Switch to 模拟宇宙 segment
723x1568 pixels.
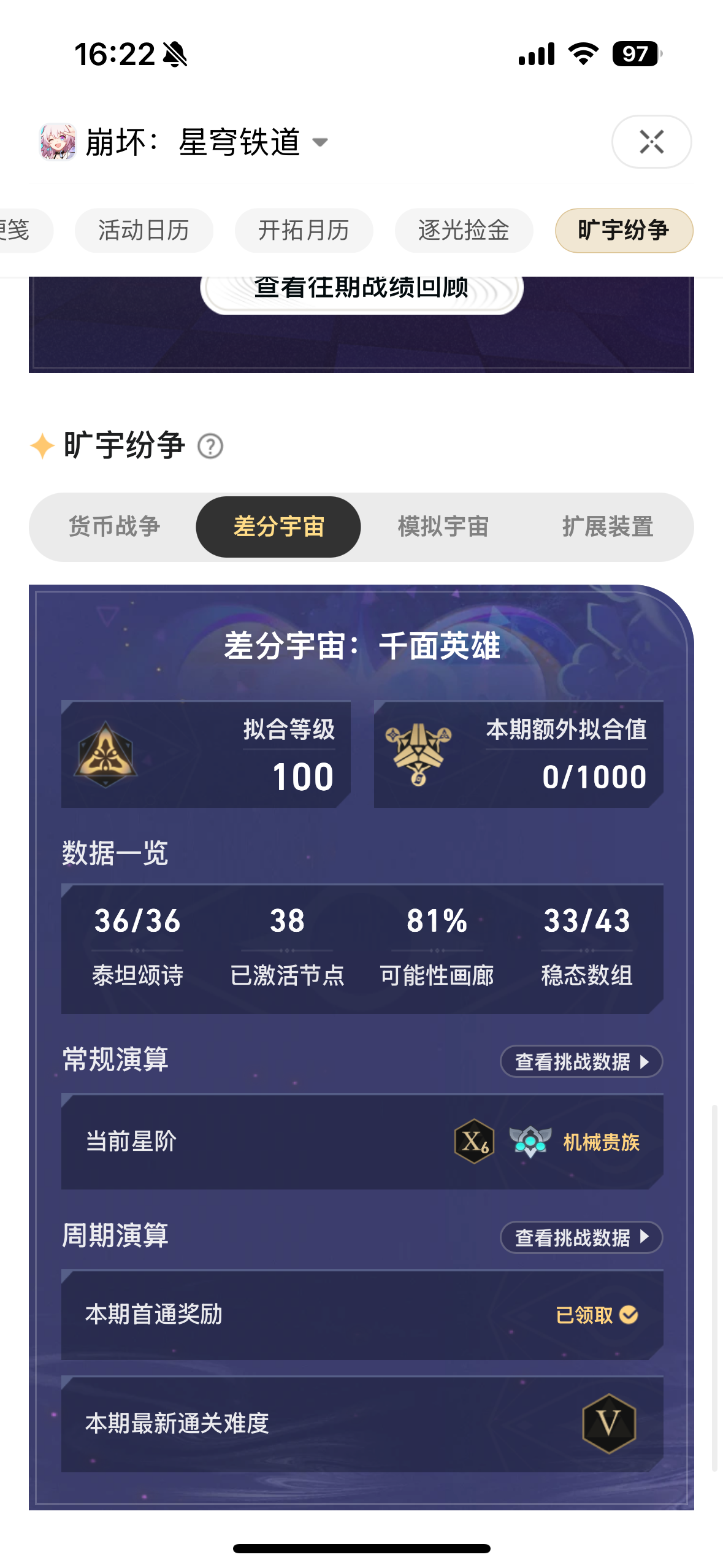[443, 527]
